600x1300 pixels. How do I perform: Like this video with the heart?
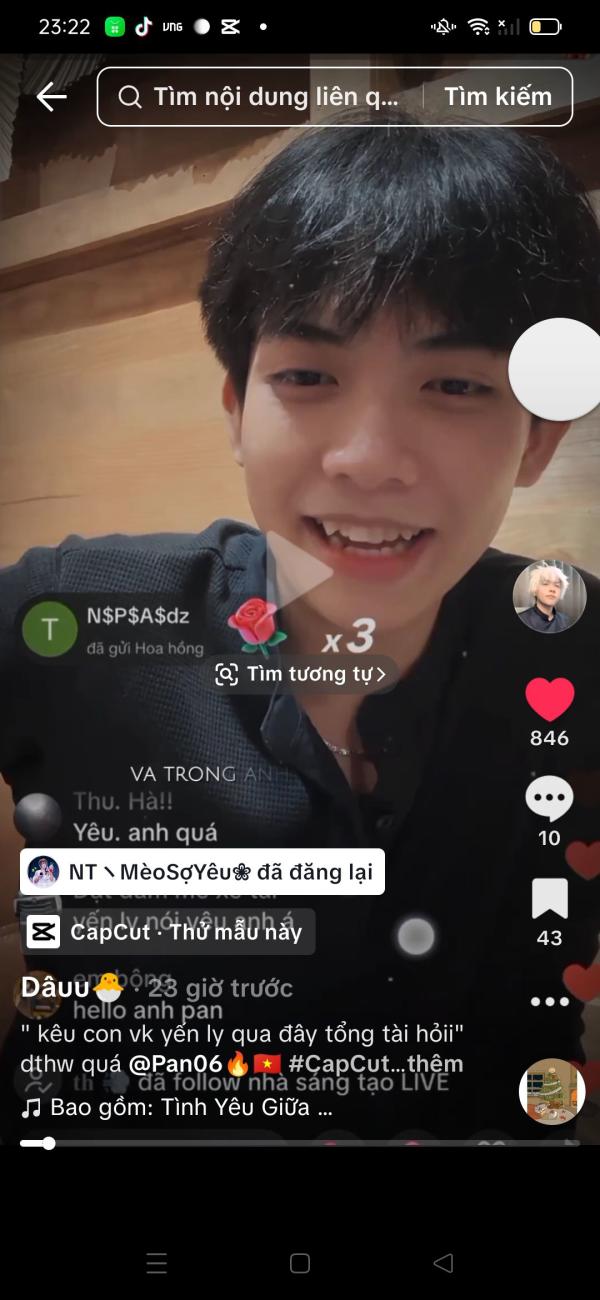click(549, 700)
